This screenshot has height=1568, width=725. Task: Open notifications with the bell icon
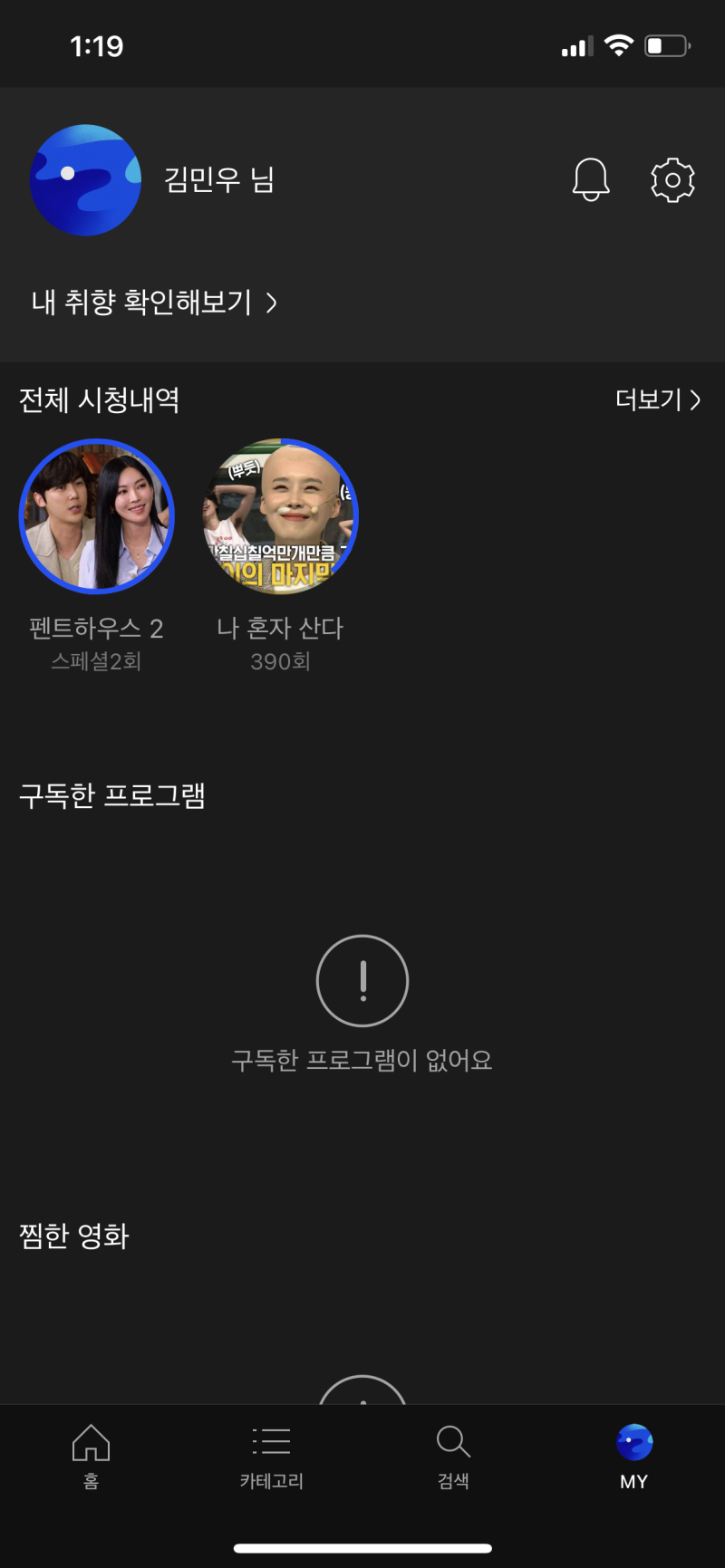(x=591, y=179)
